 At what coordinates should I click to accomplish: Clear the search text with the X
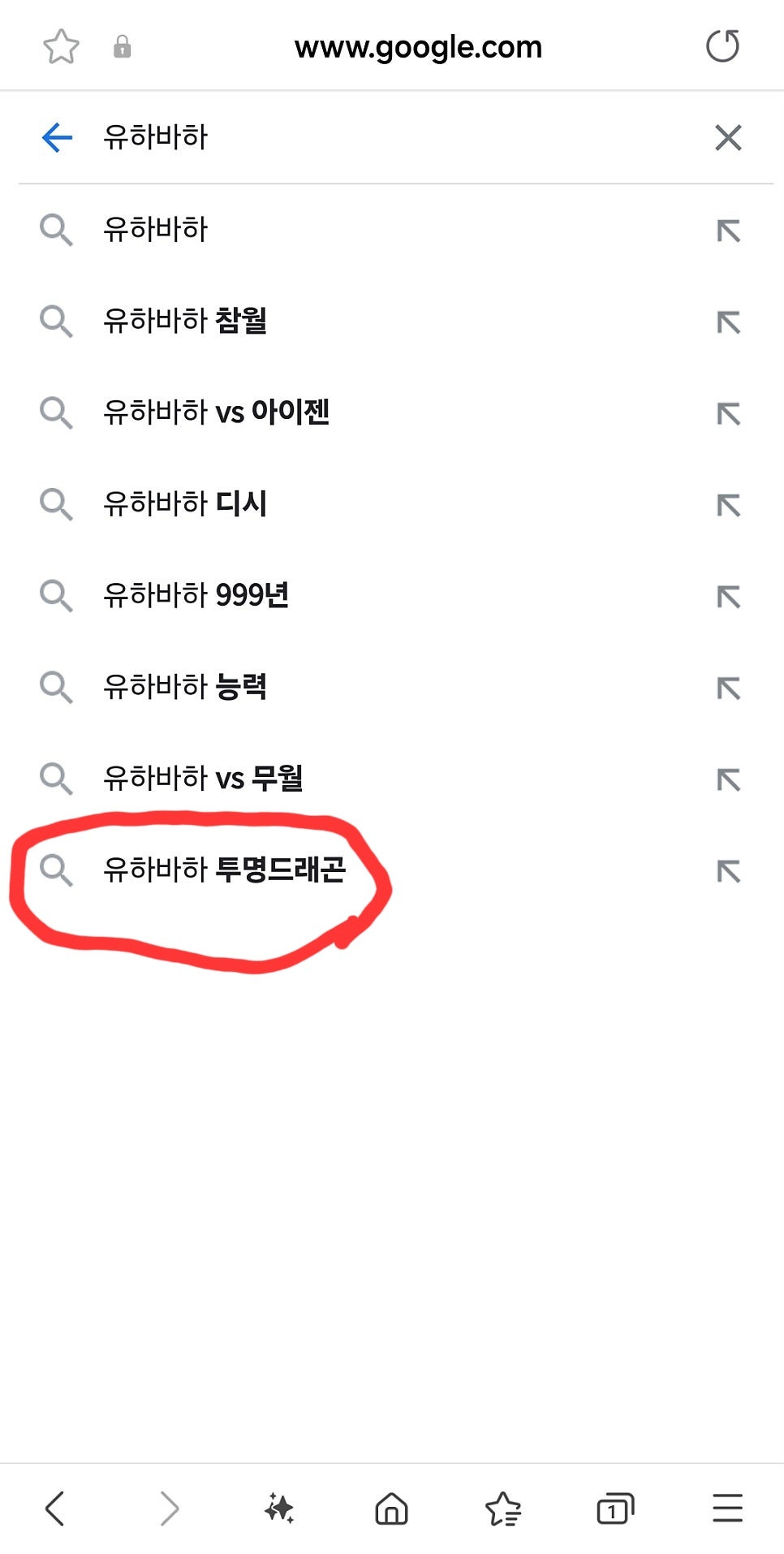(x=728, y=137)
